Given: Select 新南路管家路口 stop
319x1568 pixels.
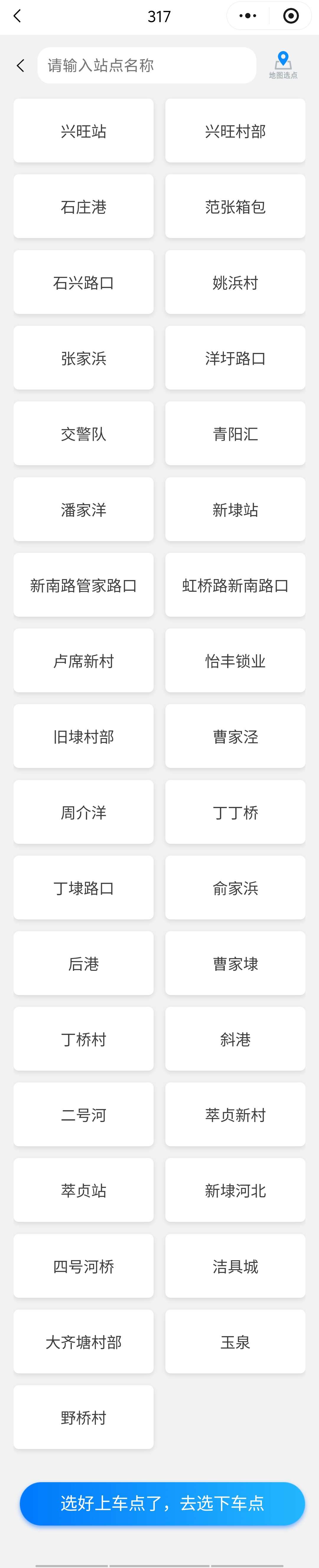Looking at the screenshot, I should pyautogui.click(x=83, y=585).
